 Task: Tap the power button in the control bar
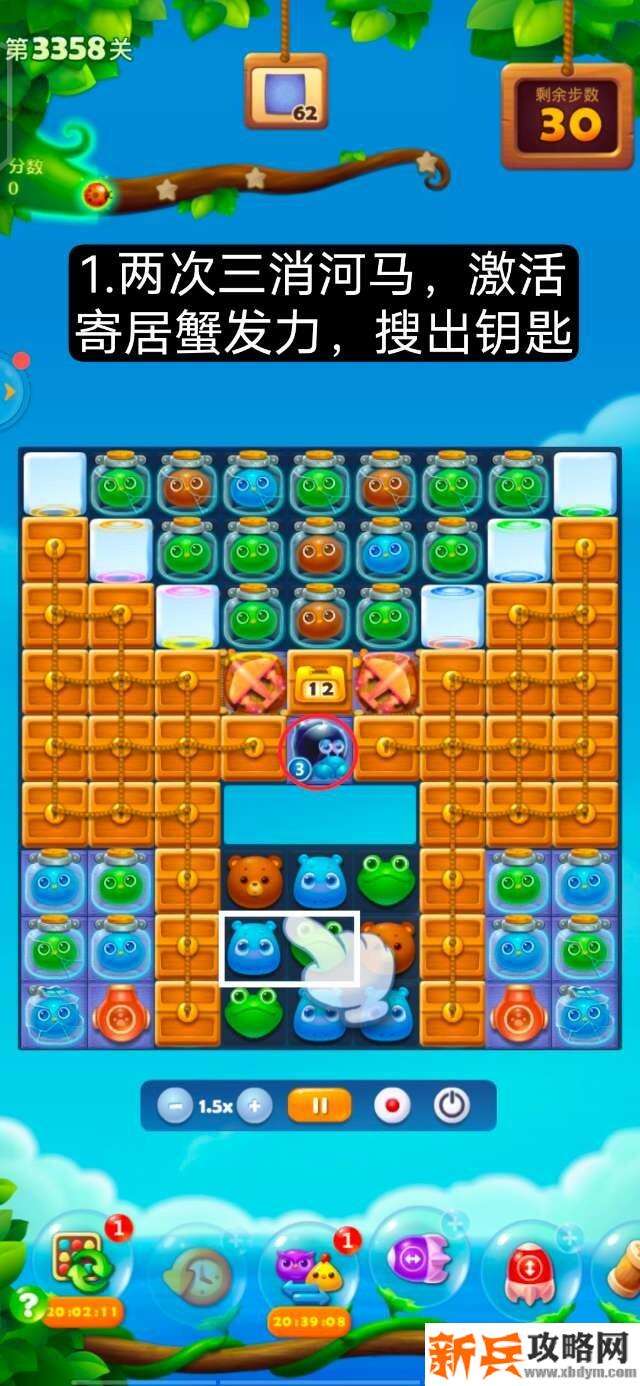tap(452, 1106)
